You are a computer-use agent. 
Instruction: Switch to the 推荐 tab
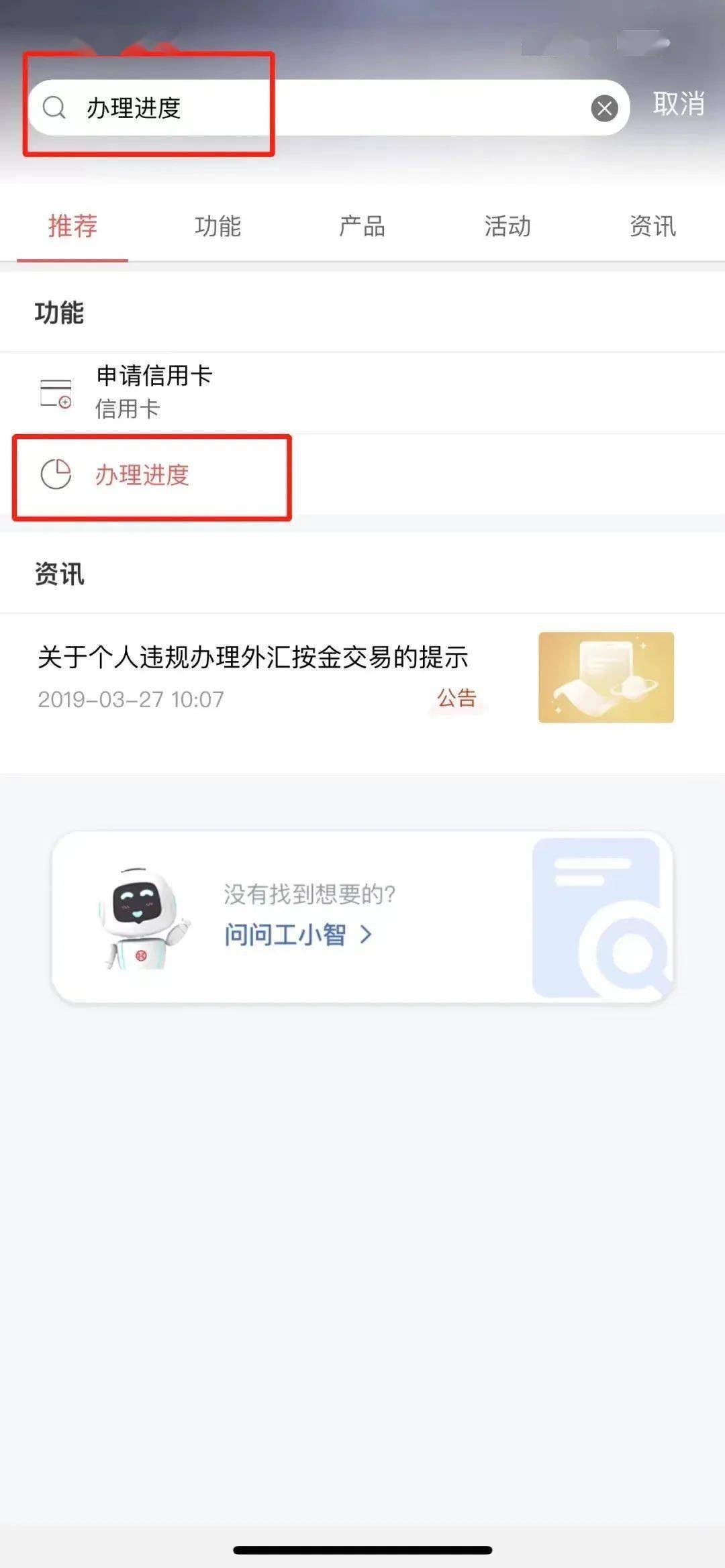coord(72,226)
